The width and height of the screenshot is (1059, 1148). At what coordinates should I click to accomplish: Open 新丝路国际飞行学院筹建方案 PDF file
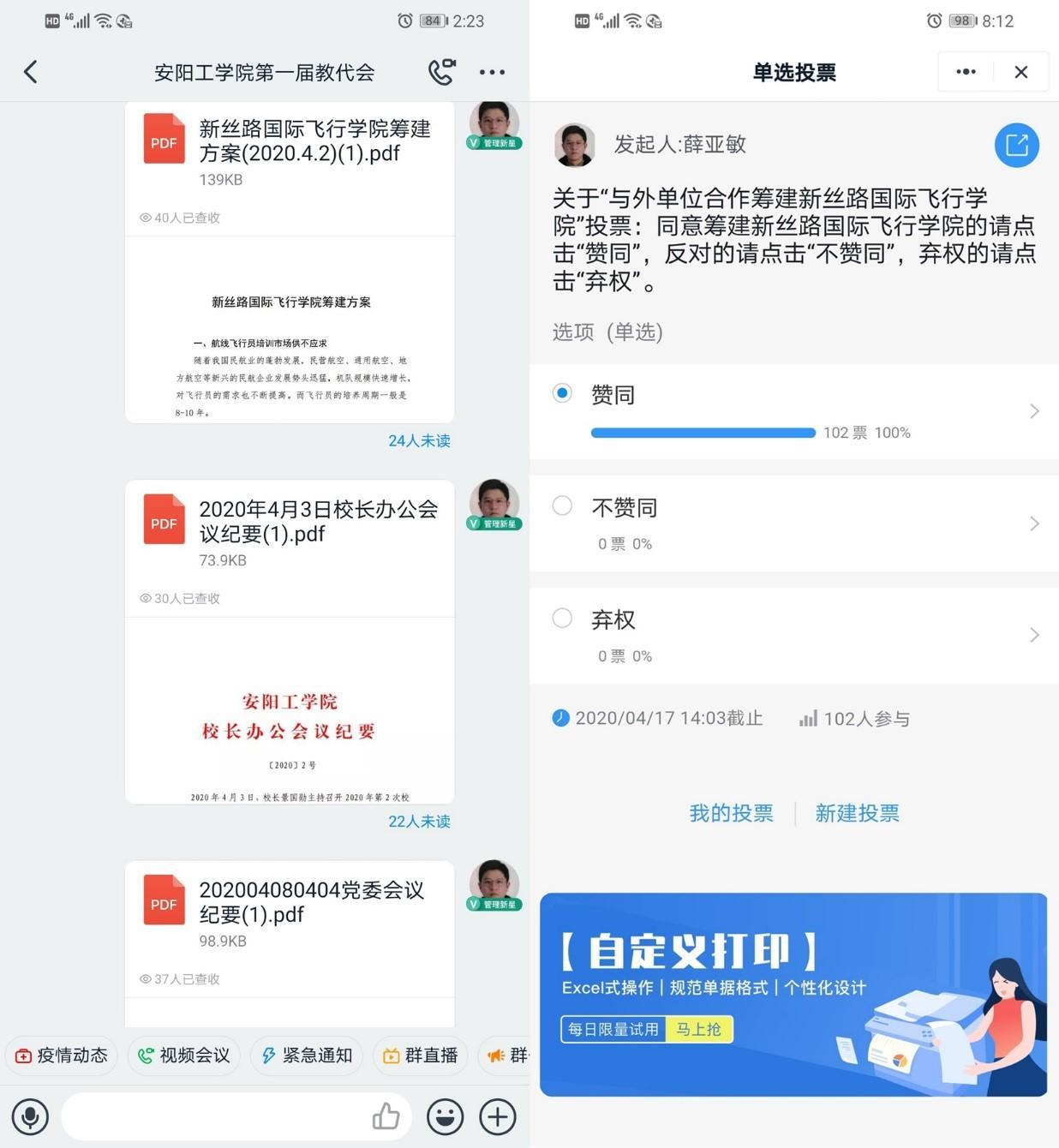pyautogui.click(x=290, y=151)
